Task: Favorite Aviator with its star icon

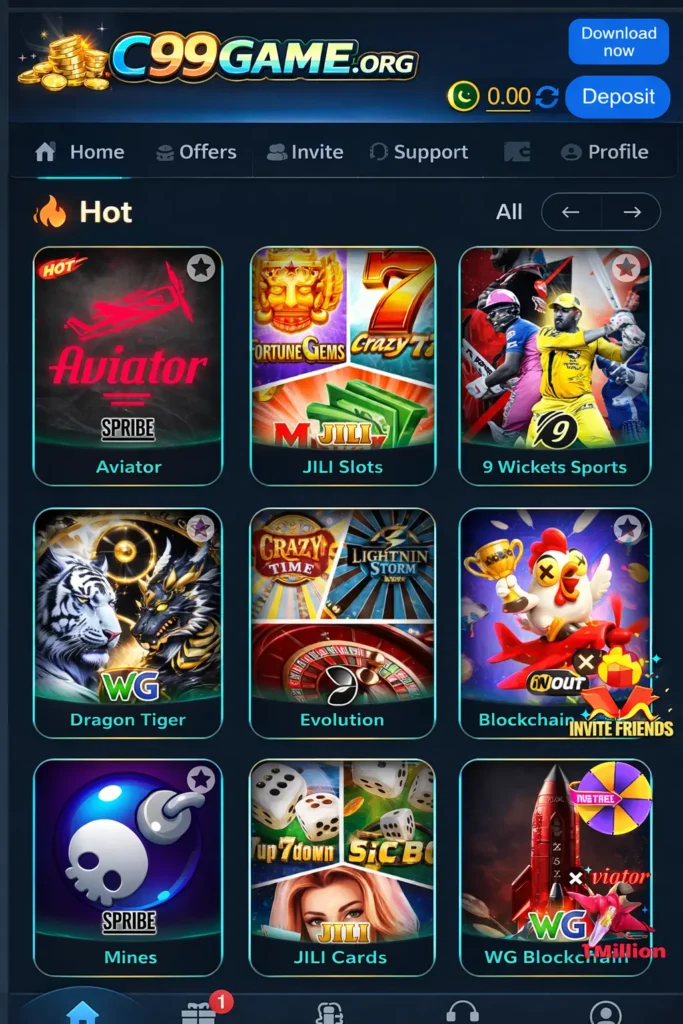Action: [x=201, y=268]
